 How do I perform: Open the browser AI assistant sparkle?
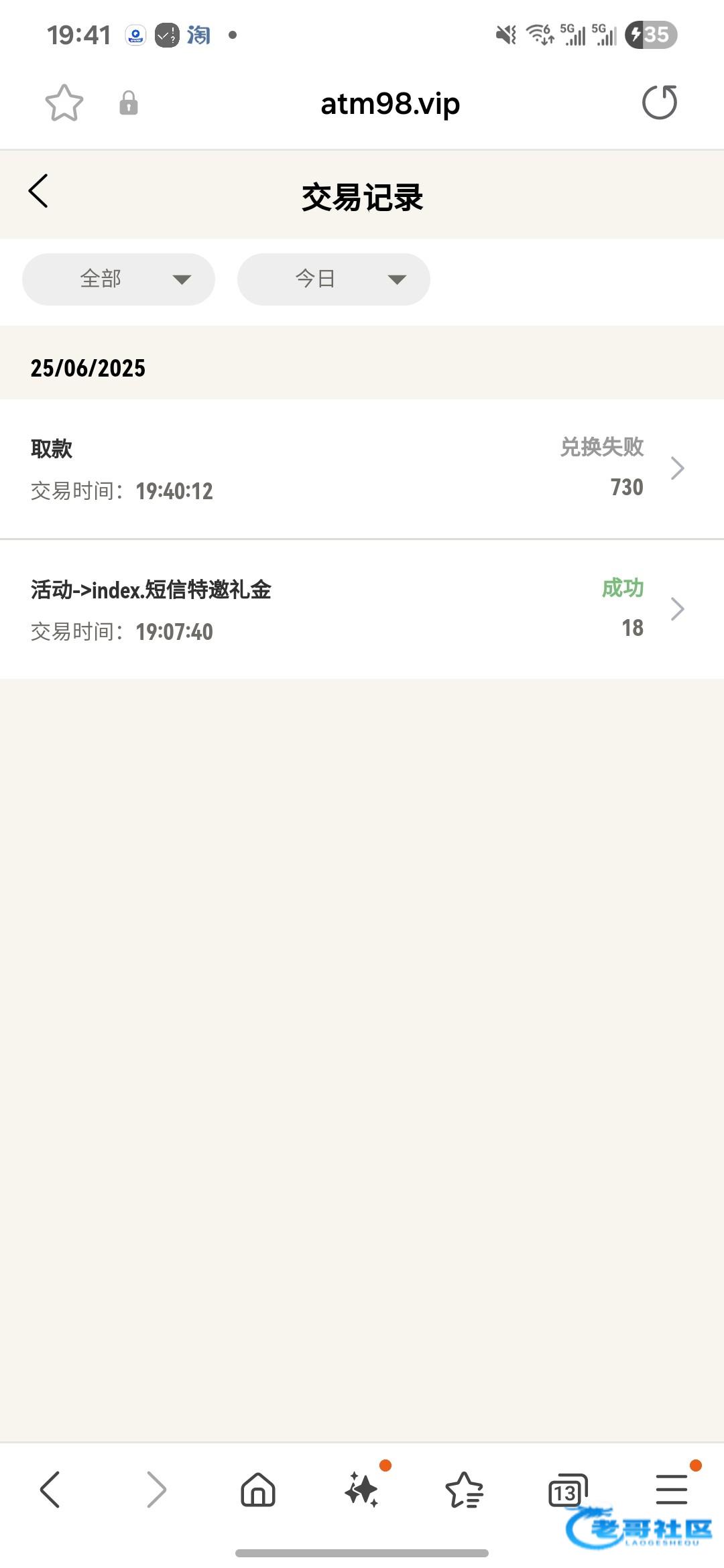[362, 1490]
